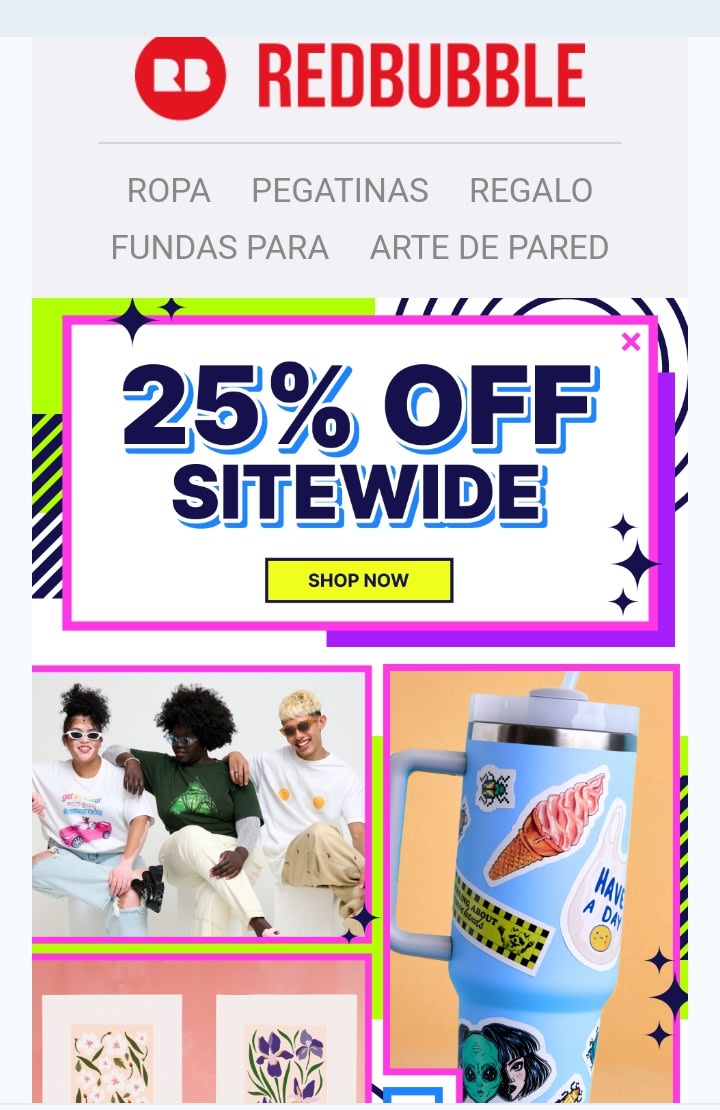Tap the Redbubble logo header

[360, 76]
